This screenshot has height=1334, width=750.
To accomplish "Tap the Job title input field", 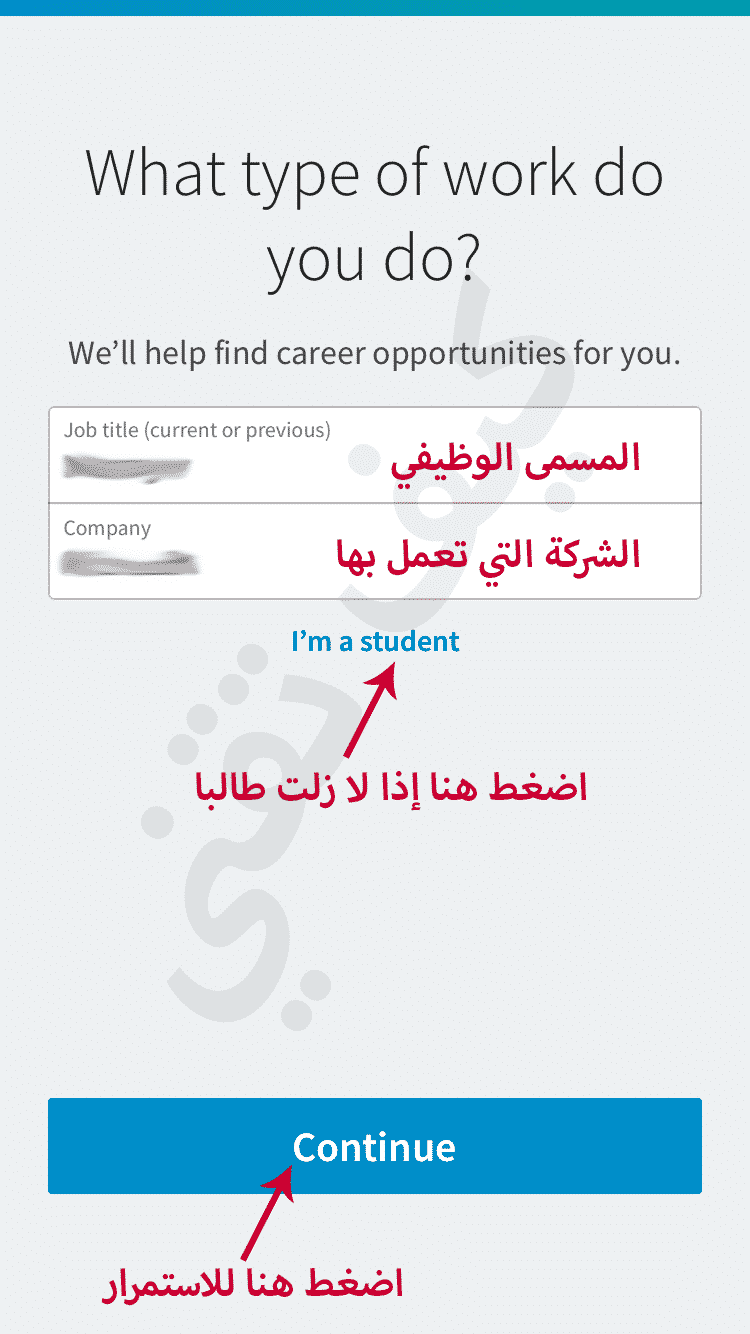I will tap(375, 455).
